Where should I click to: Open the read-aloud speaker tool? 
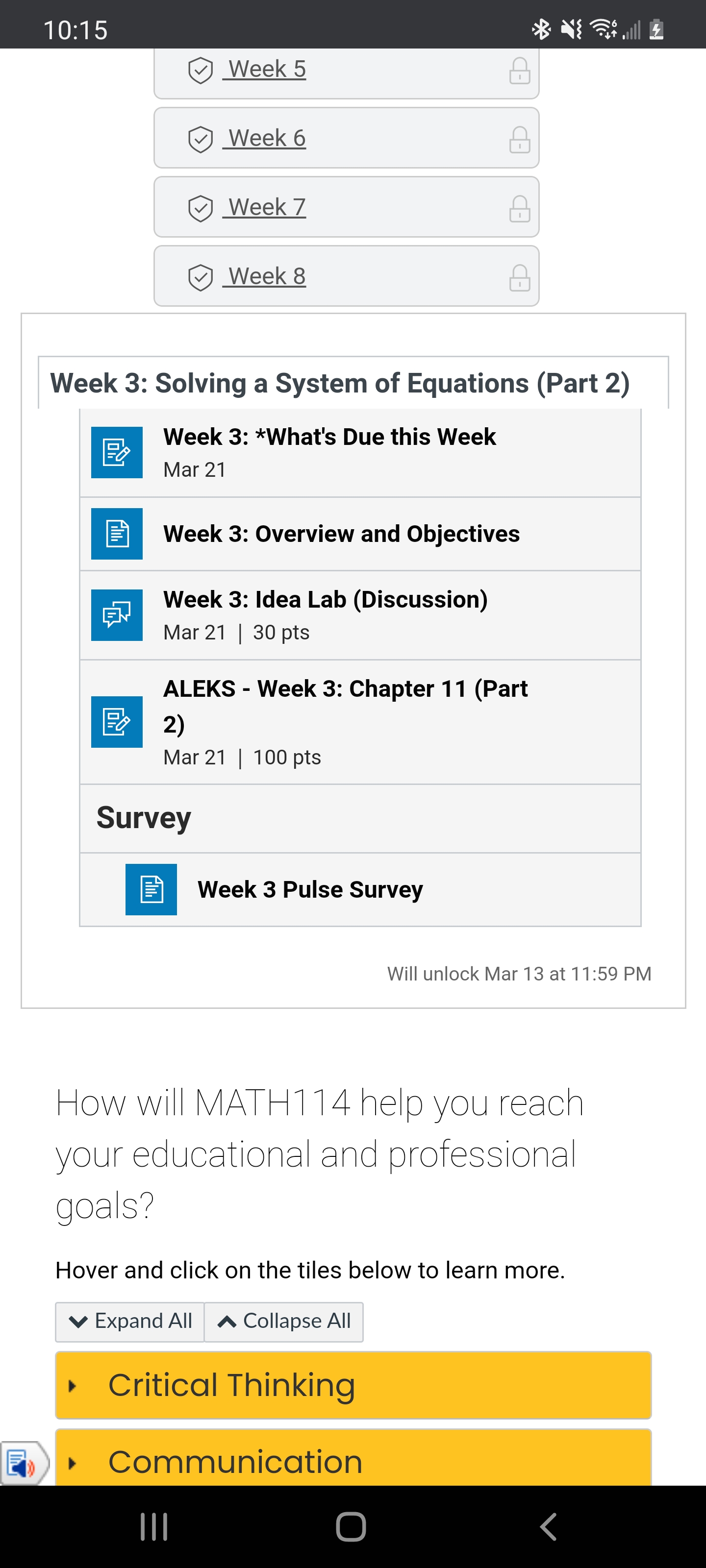22,1463
